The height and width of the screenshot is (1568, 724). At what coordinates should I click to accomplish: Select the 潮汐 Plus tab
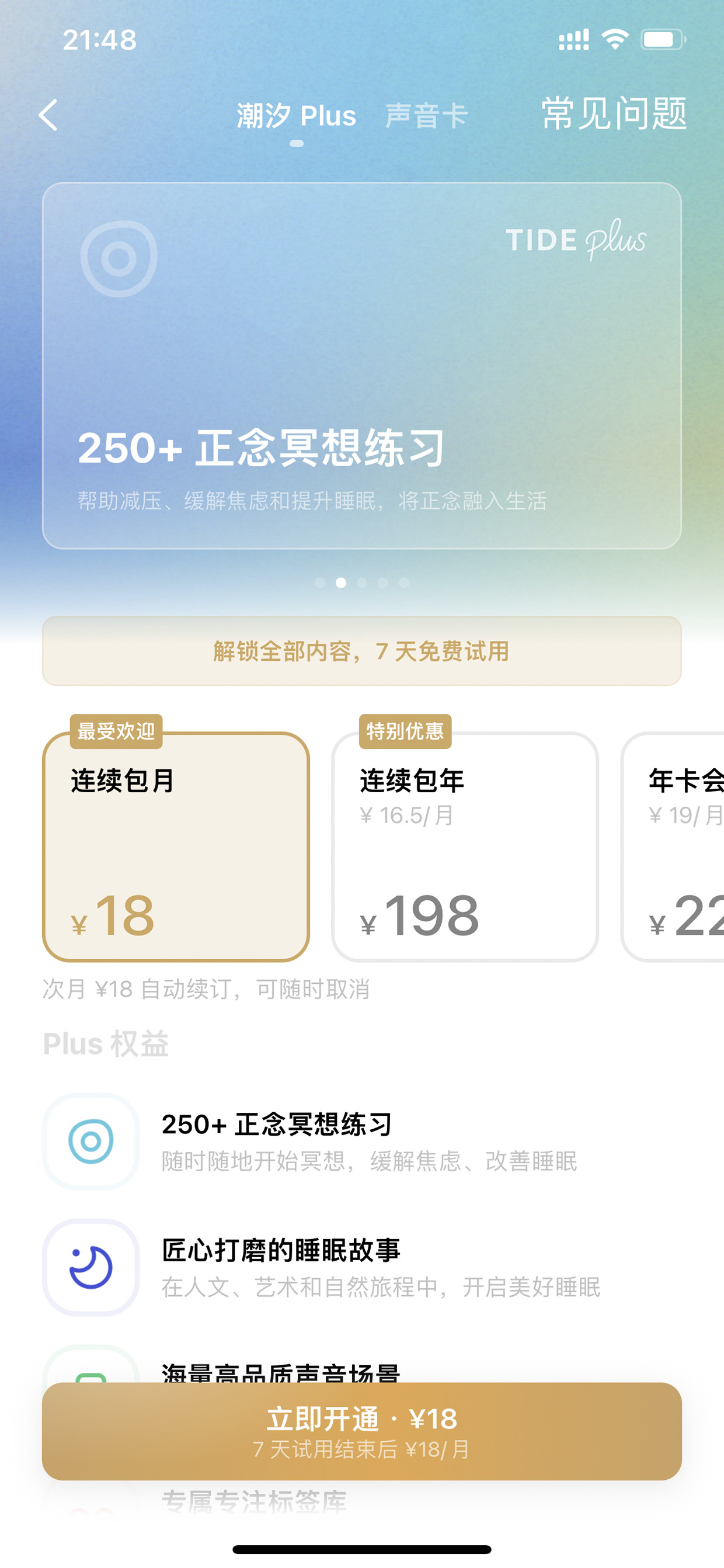point(296,115)
